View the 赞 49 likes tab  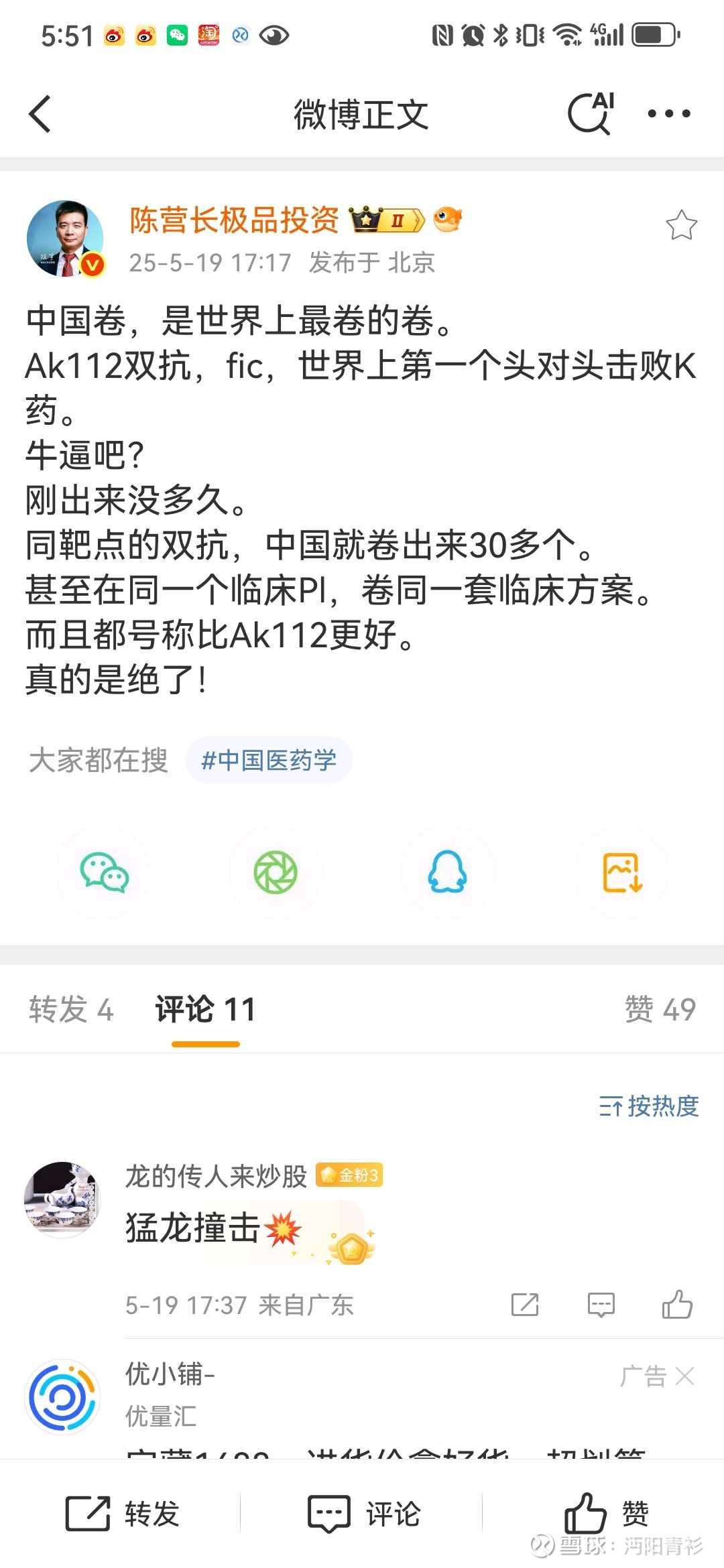click(660, 1009)
